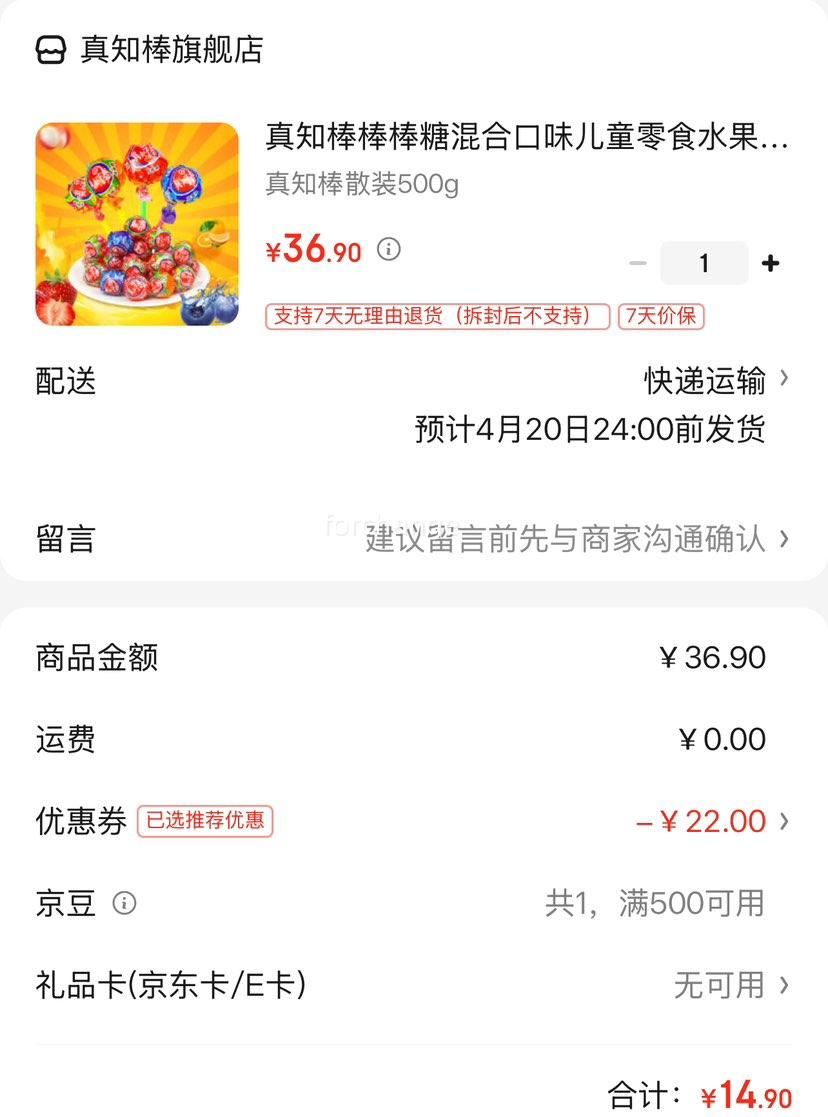Tap the minus icon to decrease quantity
This screenshot has height=1117, width=828.
tap(638, 262)
